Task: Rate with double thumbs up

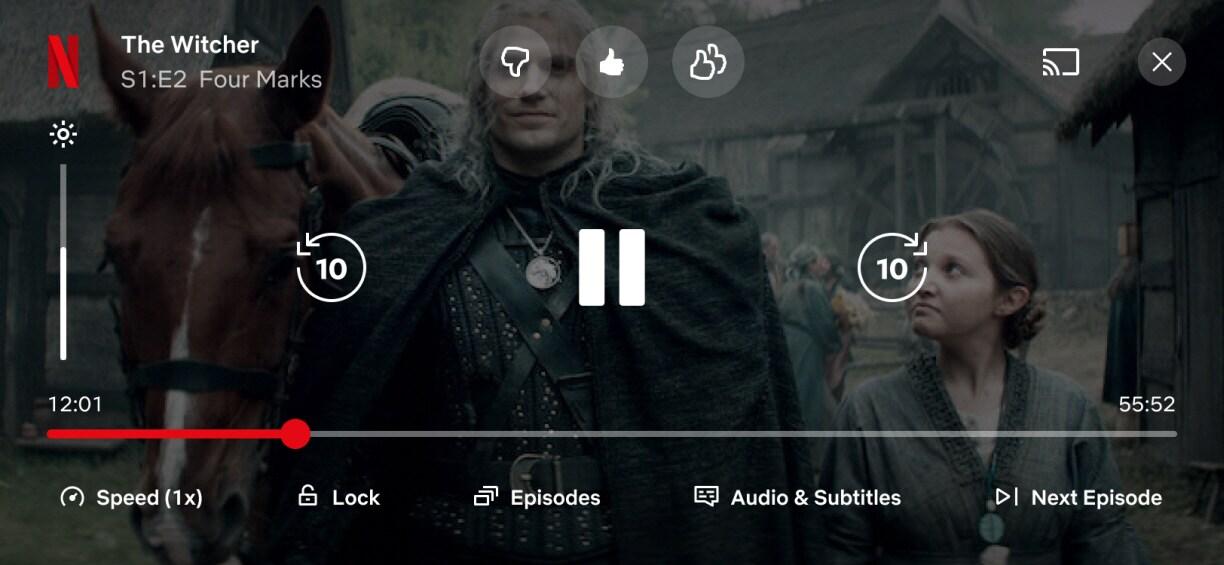Action: click(x=708, y=62)
